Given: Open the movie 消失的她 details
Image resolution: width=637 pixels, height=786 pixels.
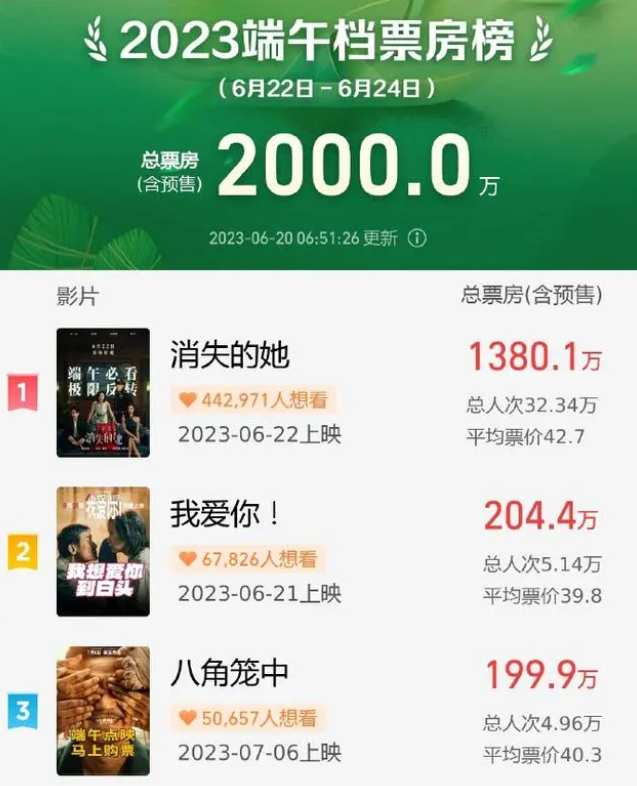Looking at the screenshot, I should [230, 355].
